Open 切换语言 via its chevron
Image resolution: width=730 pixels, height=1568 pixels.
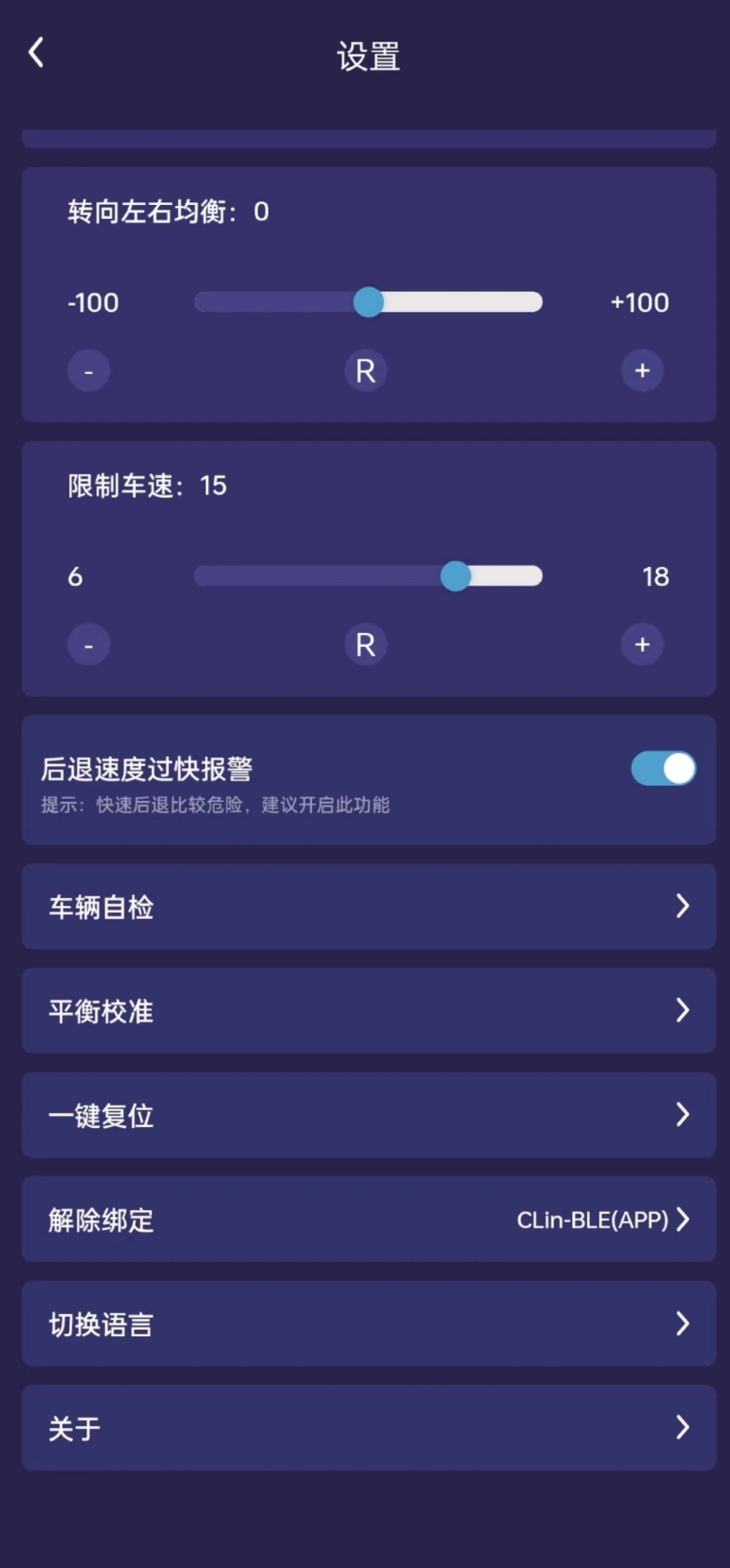coord(683,1324)
